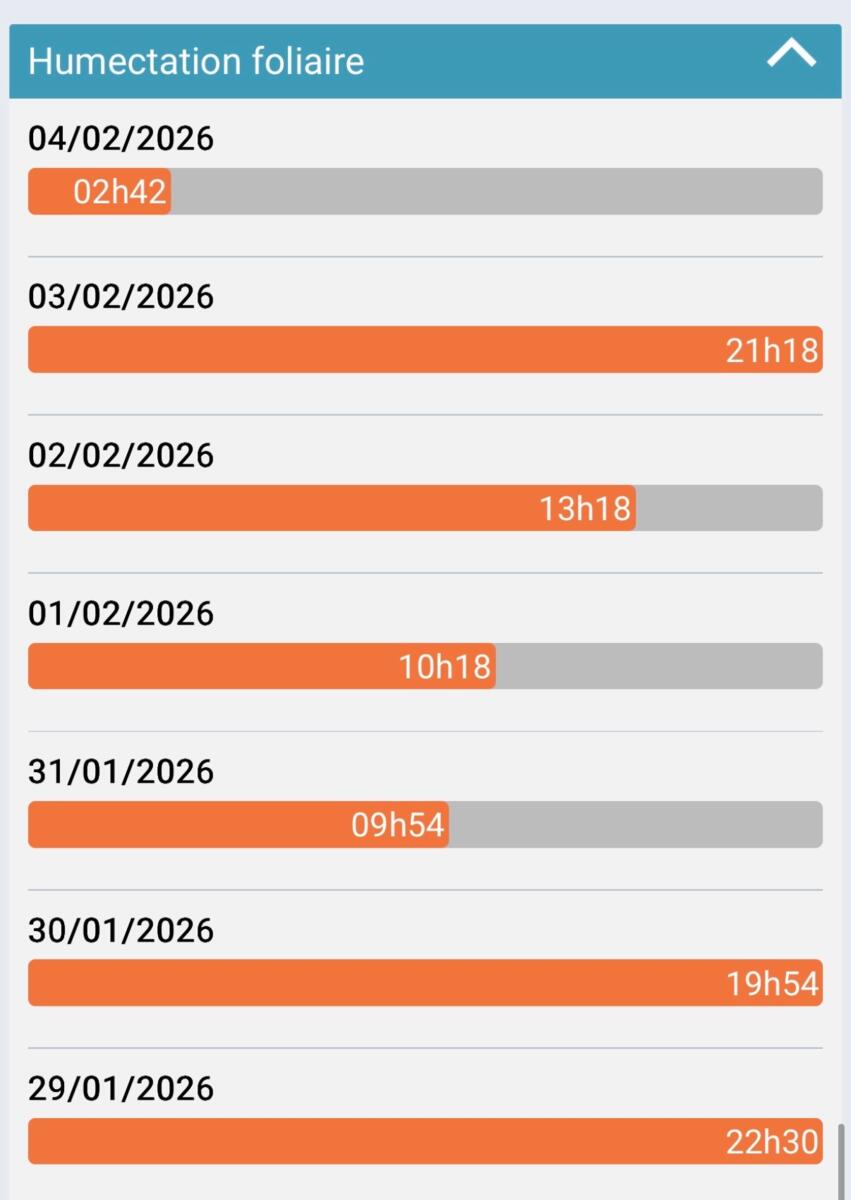Collapse the Humectation foliaire section
This screenshot has height=1200, width=851.
[x=791, y=56]
